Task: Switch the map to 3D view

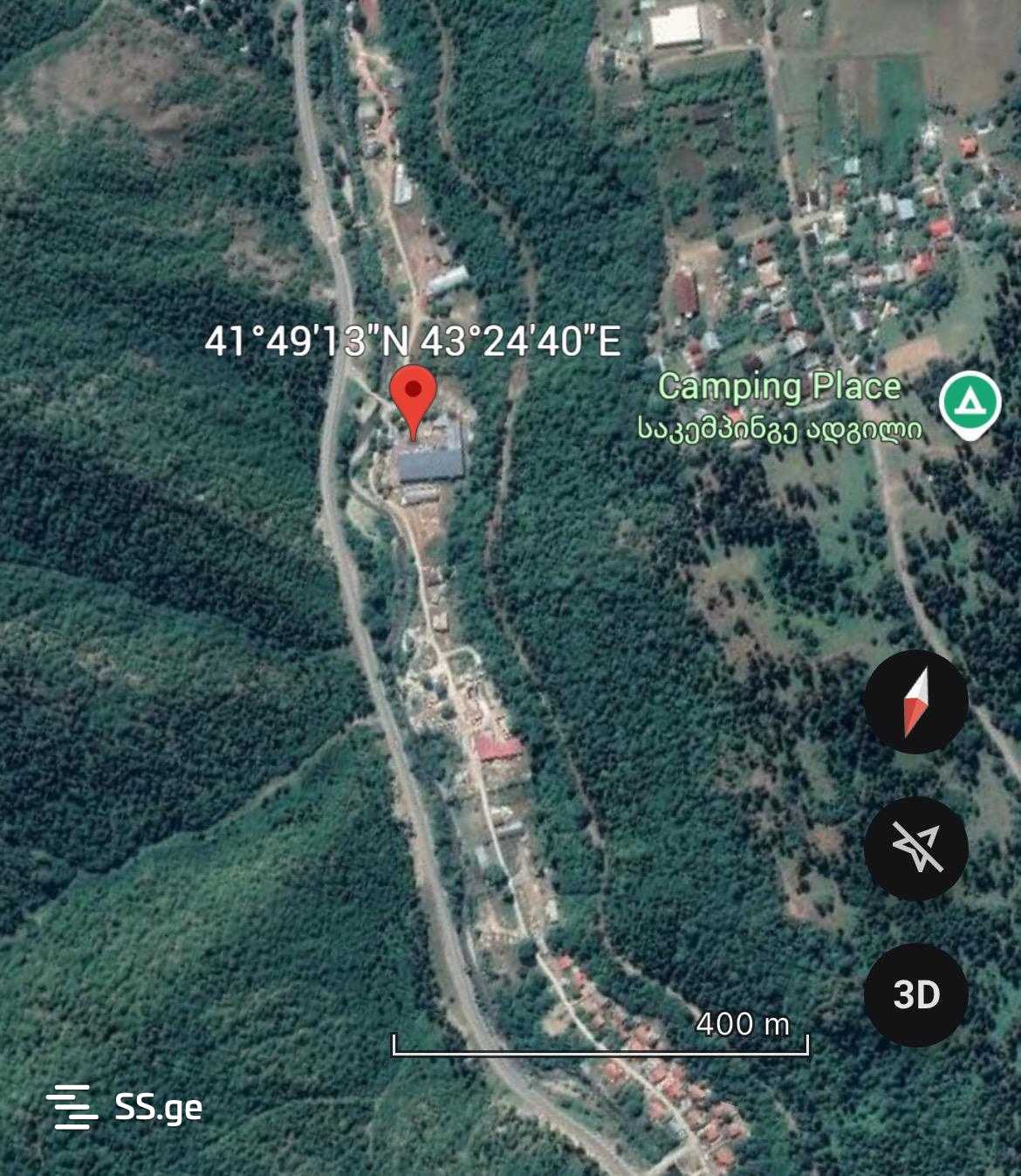Action: 915,994
